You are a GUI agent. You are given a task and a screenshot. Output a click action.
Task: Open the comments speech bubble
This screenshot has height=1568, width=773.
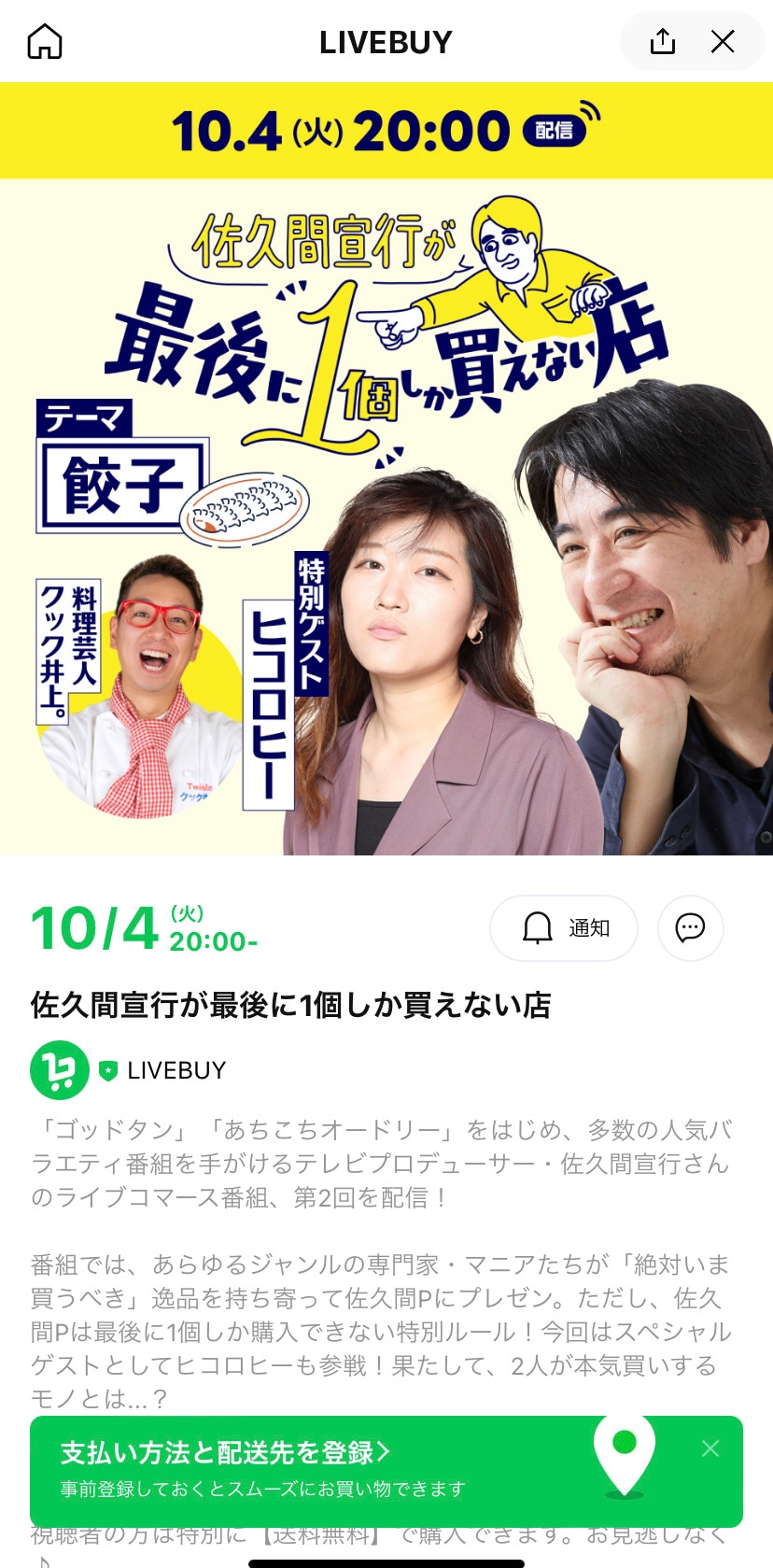pos(690,928)
